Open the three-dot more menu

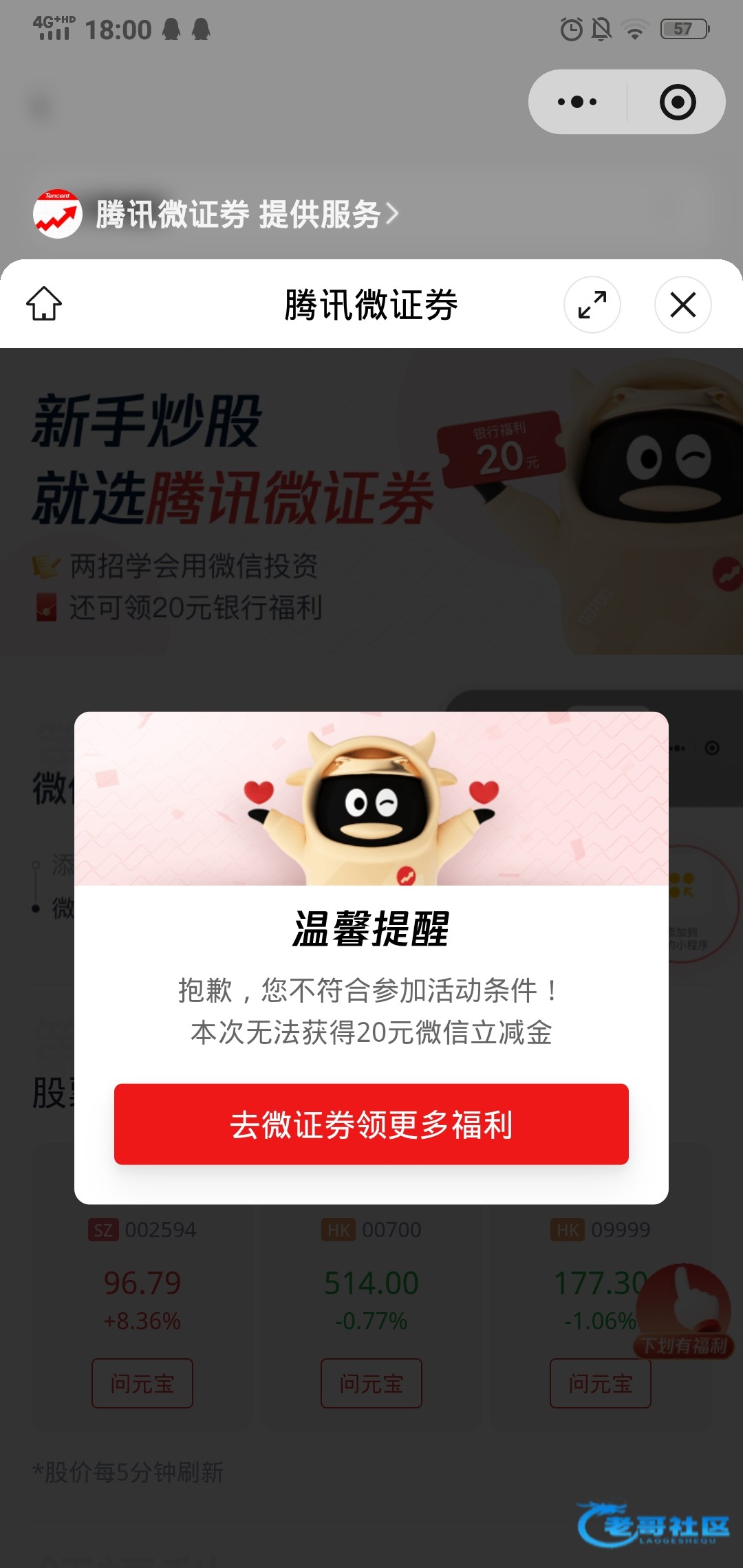coord(577,102)
